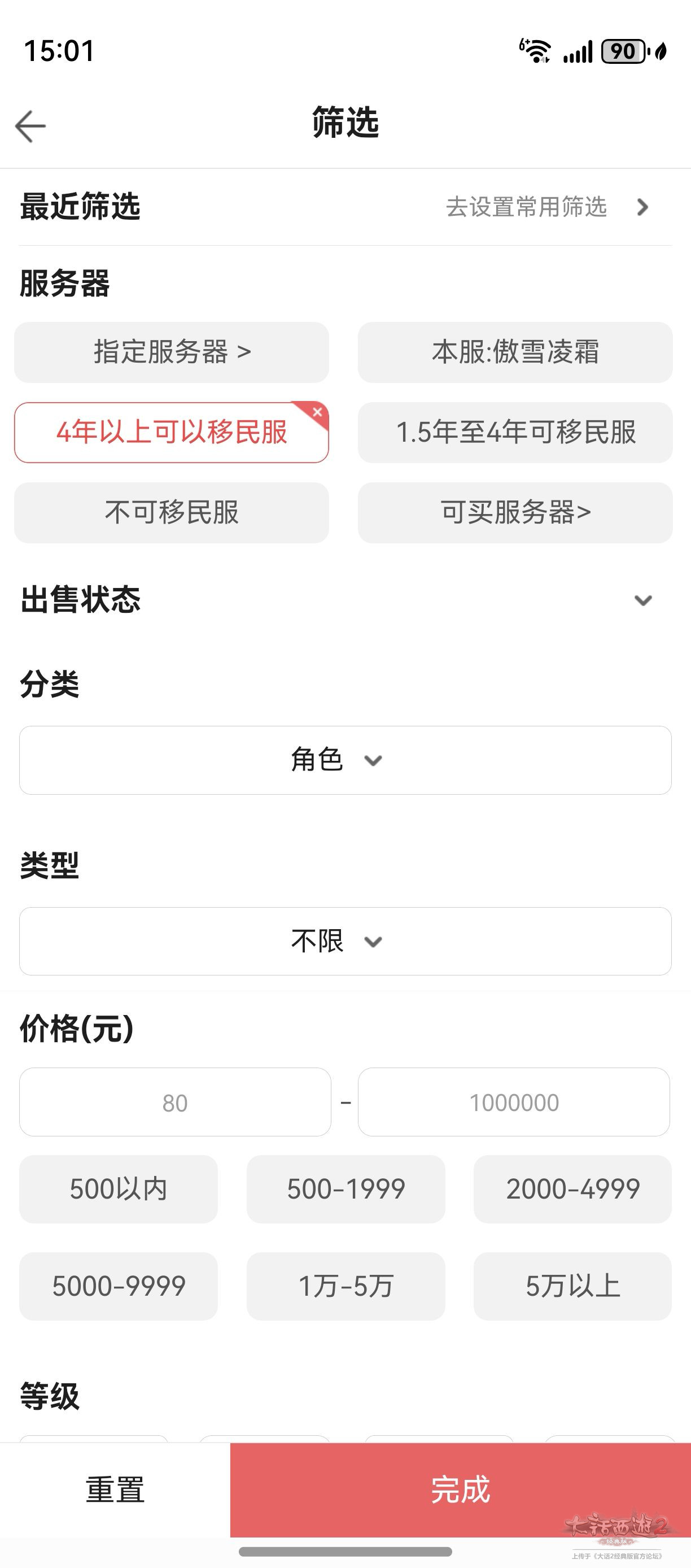The width and height of the screenshot is (691, 1568).
Task: Select the 500-1999 price range
Action: click(x=345, y=1189)
